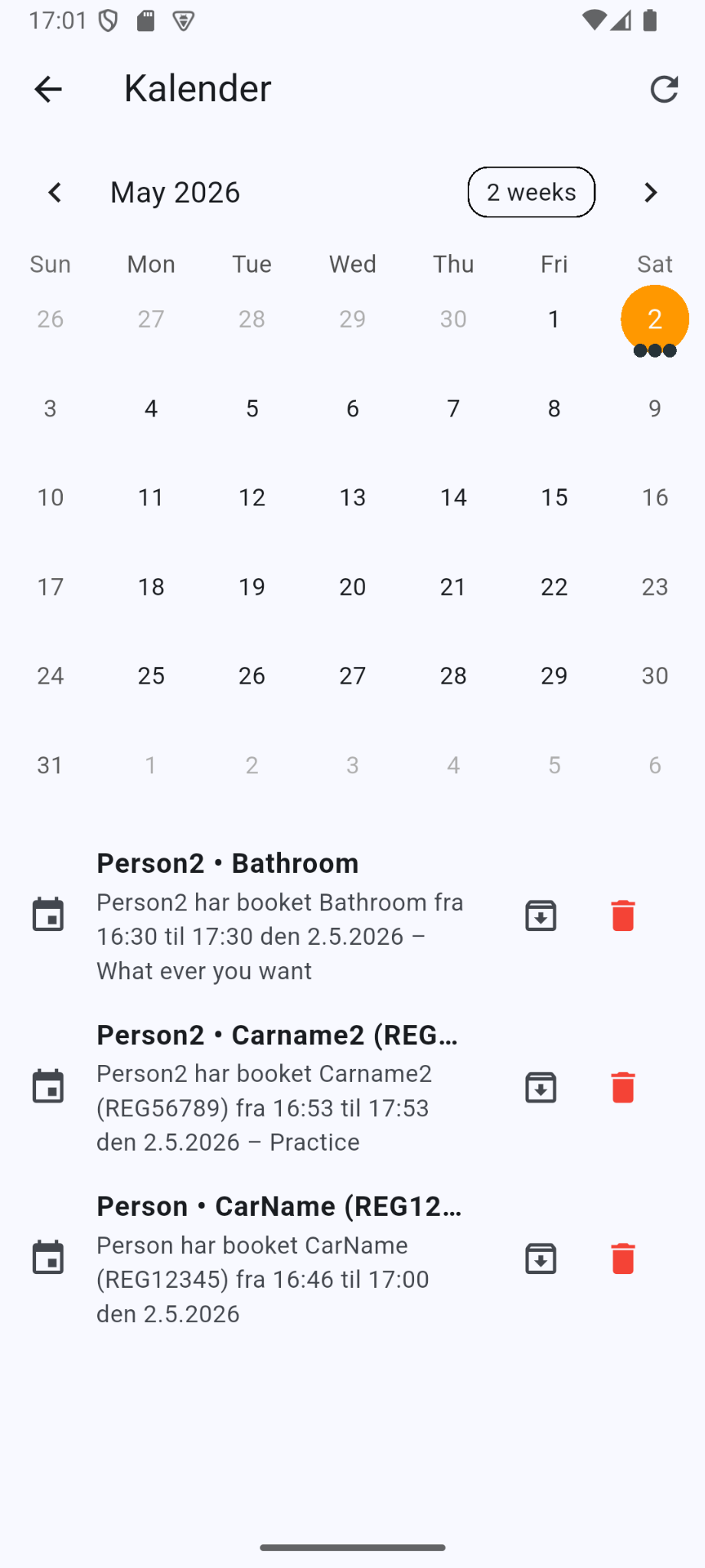Delete the CarName REG12345 booking
Screen dimensions: 705x1568
click(623, 1259)
